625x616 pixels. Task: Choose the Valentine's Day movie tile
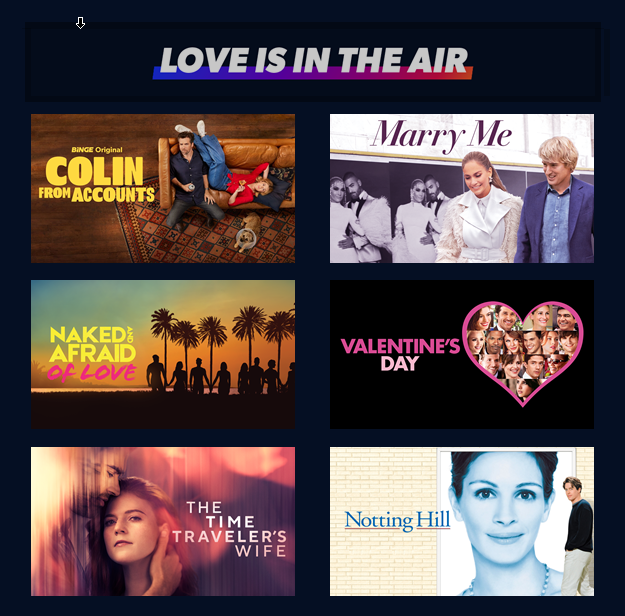pyautogui.click(x=461, y=354)
